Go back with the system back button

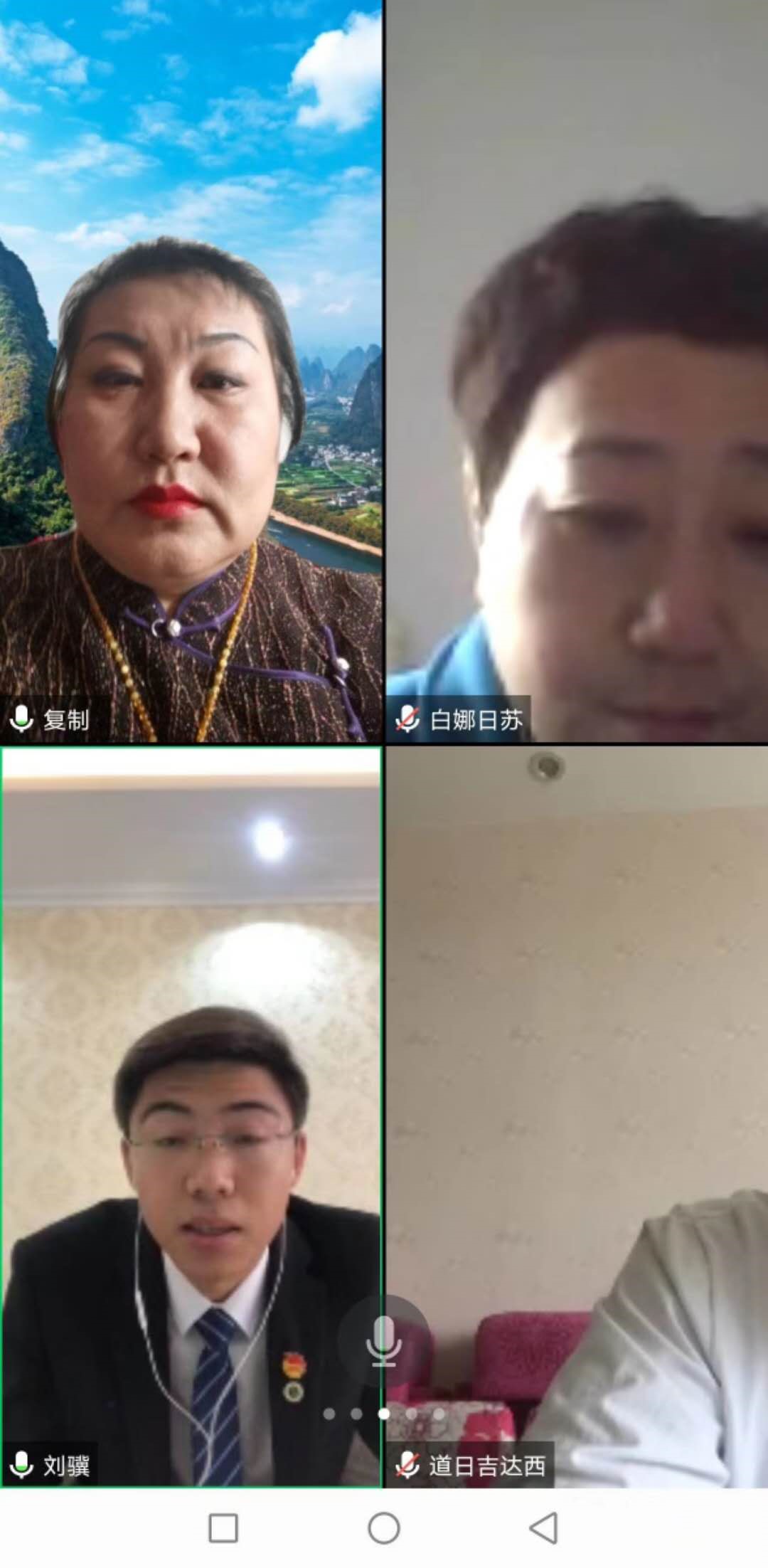544,1528
